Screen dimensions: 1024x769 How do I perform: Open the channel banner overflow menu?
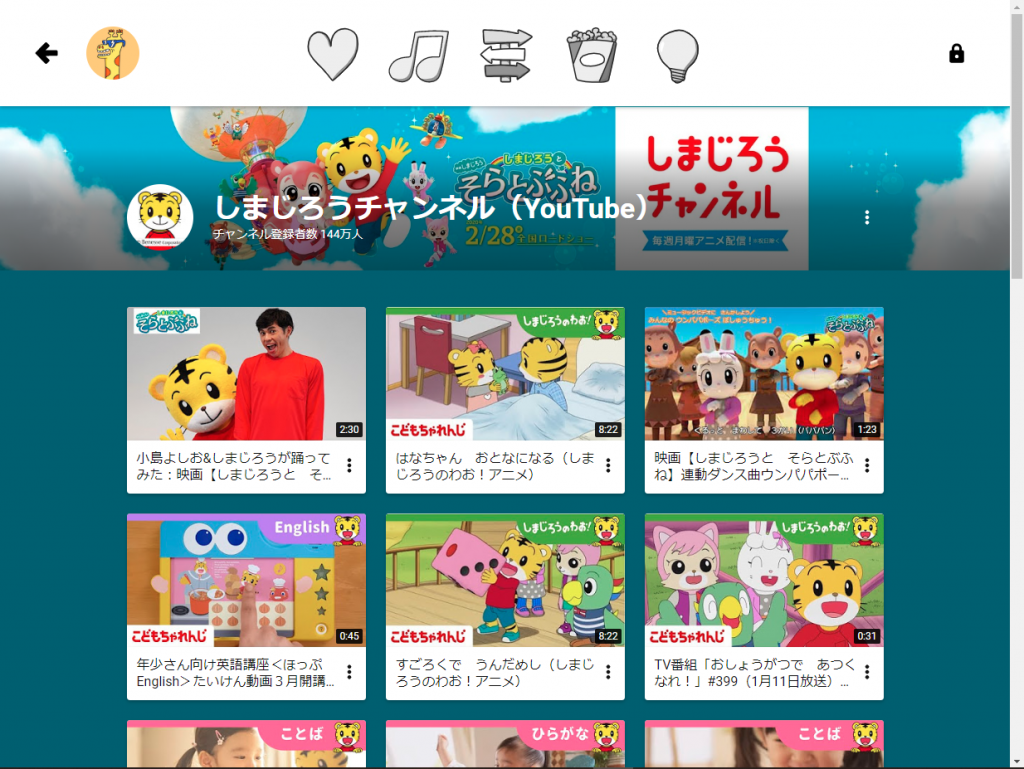867,218
